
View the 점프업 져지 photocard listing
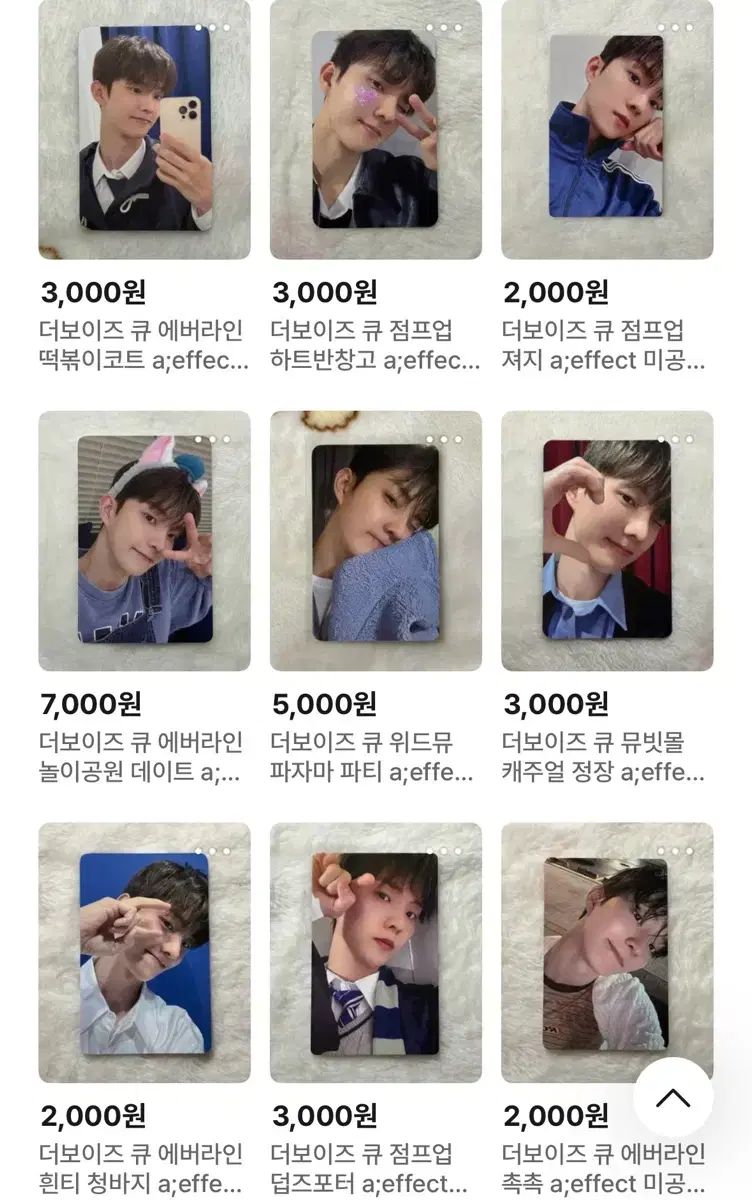[606, 130]
